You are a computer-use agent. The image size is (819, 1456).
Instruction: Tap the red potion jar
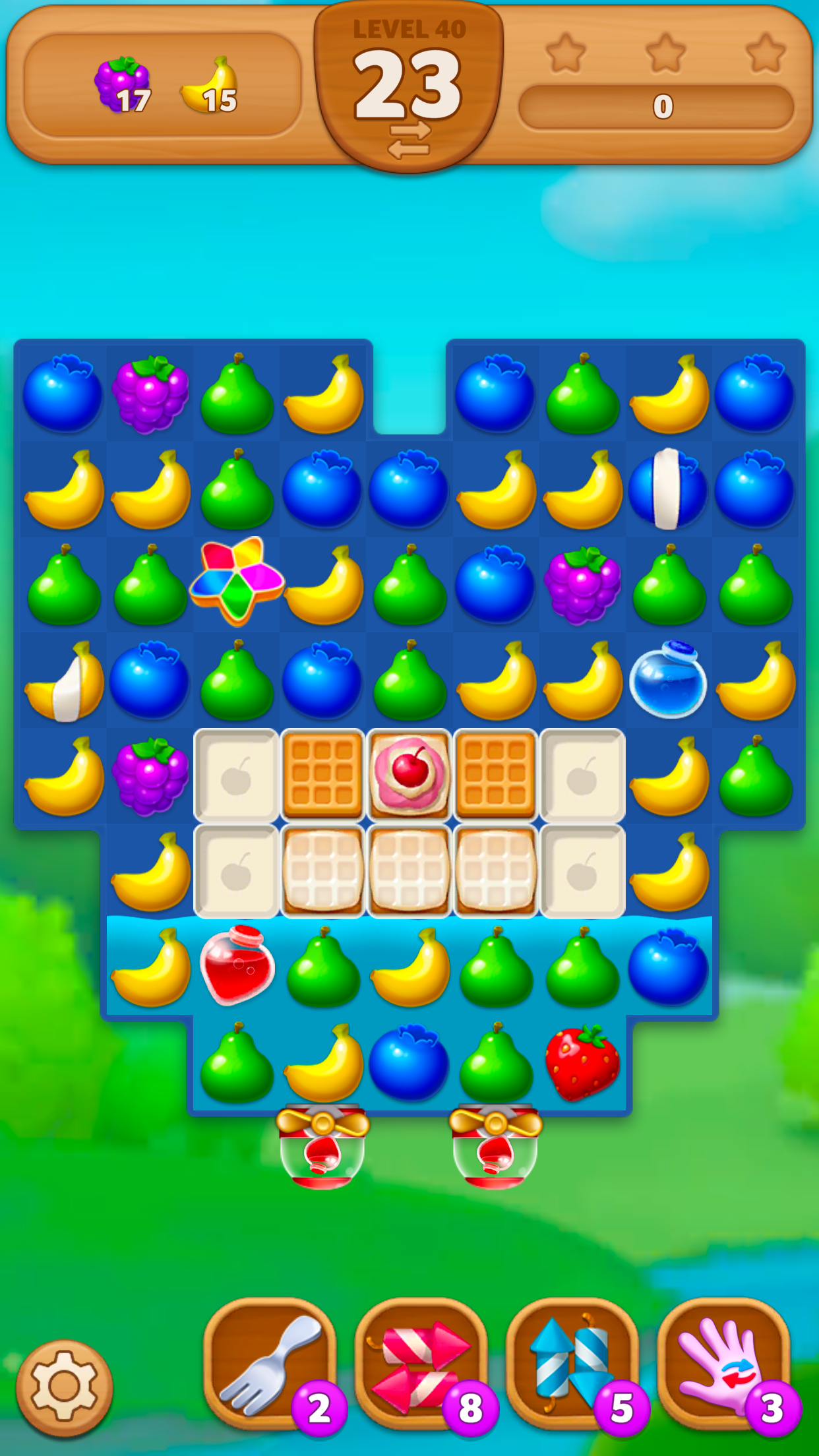(x=237, y=965)
